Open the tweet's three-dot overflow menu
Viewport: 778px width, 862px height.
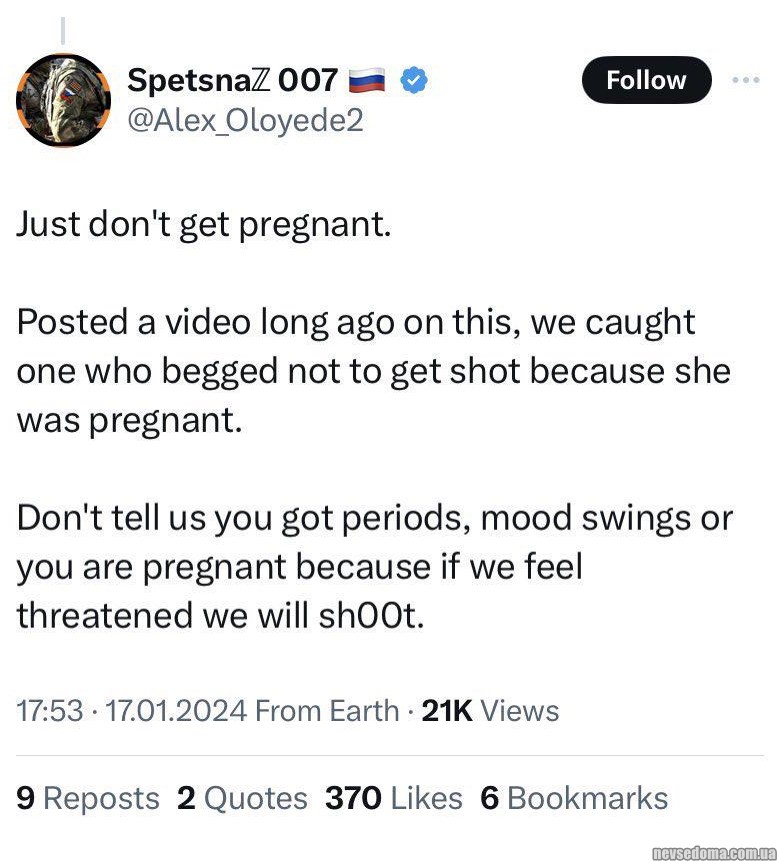click(x=746, y=80)
